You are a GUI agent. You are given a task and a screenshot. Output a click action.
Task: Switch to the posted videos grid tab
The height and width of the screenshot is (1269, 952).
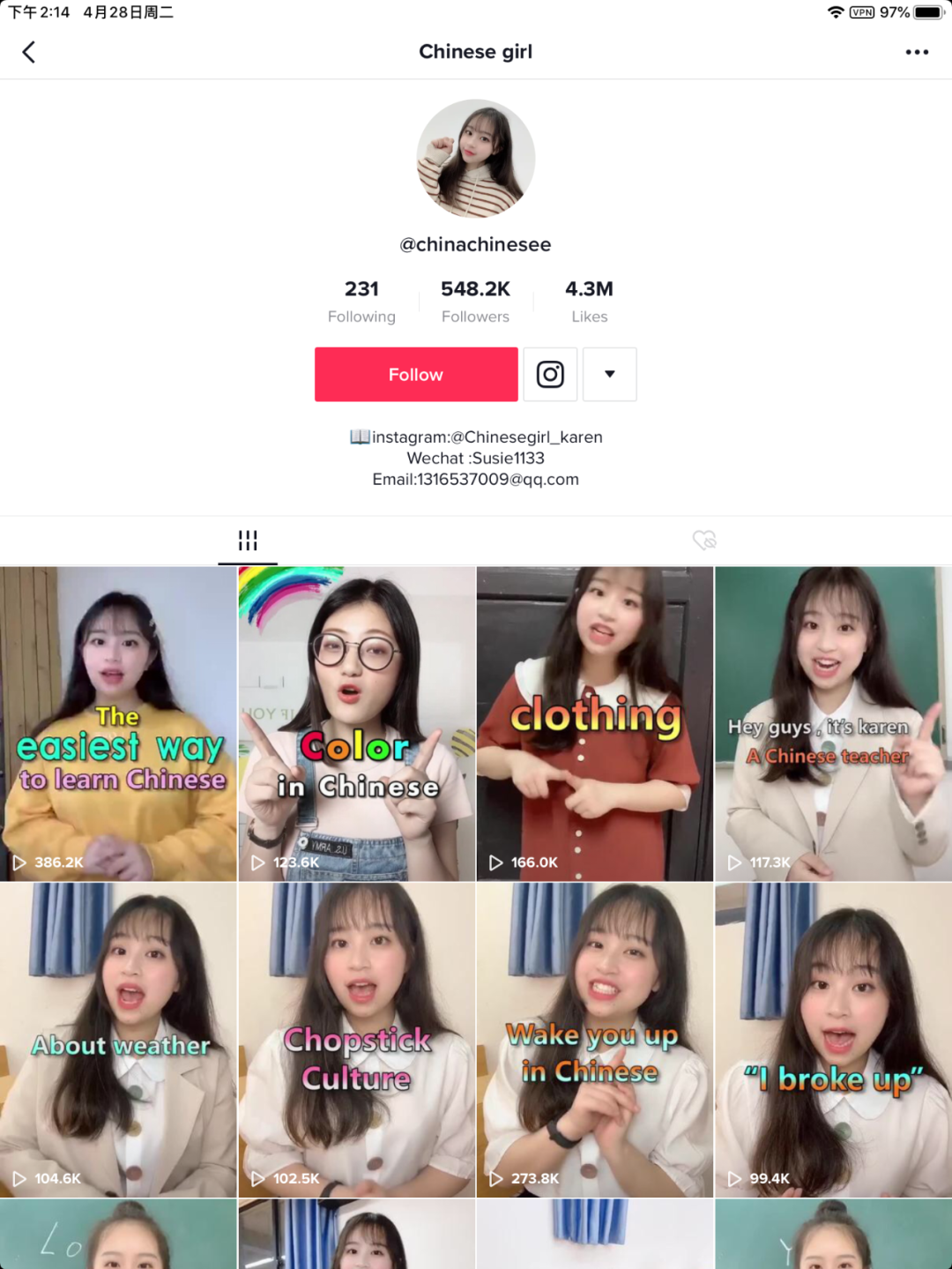(248, 540)
